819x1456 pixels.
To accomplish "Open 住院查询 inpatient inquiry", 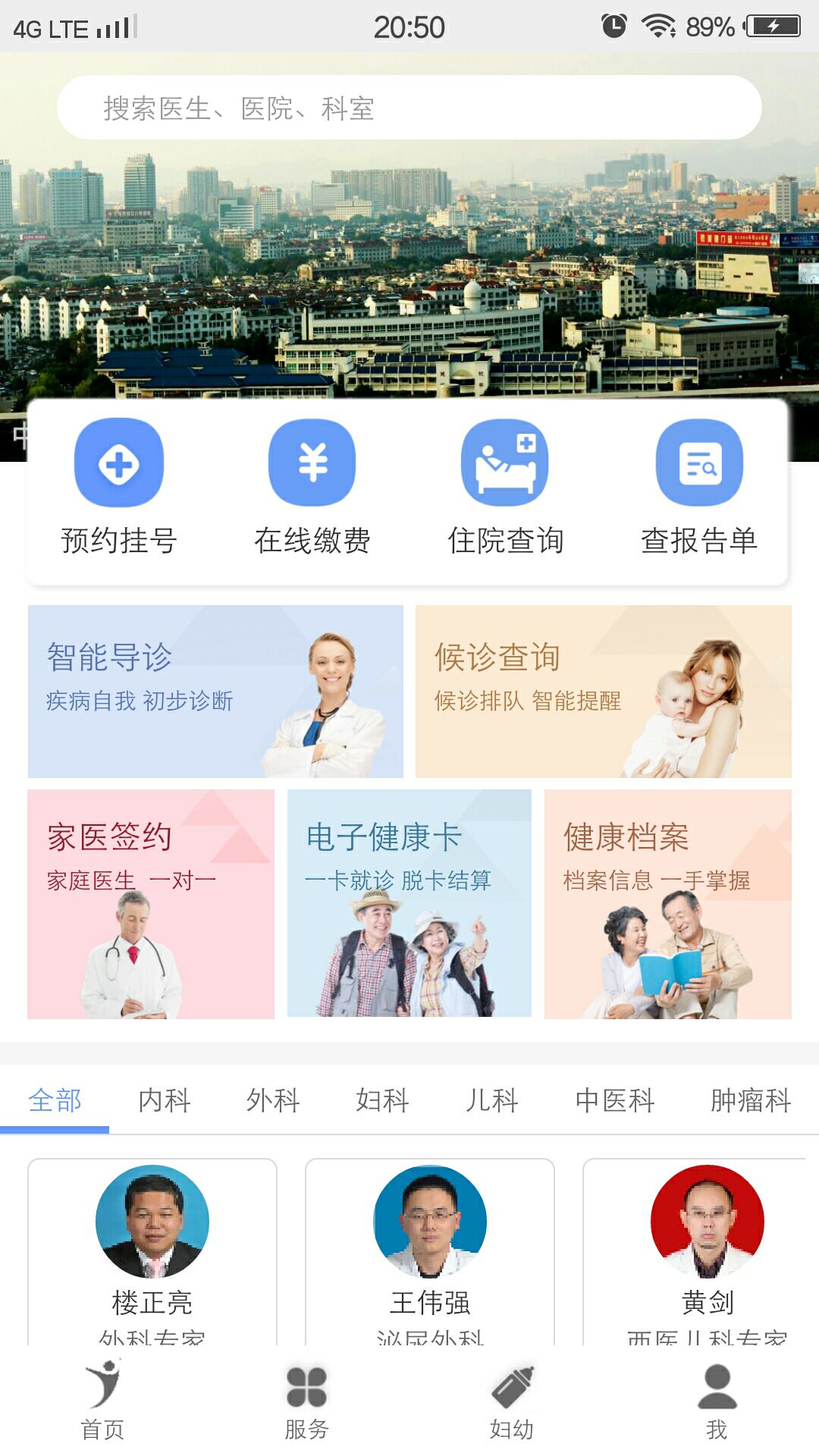I will [x=505, y=486].
